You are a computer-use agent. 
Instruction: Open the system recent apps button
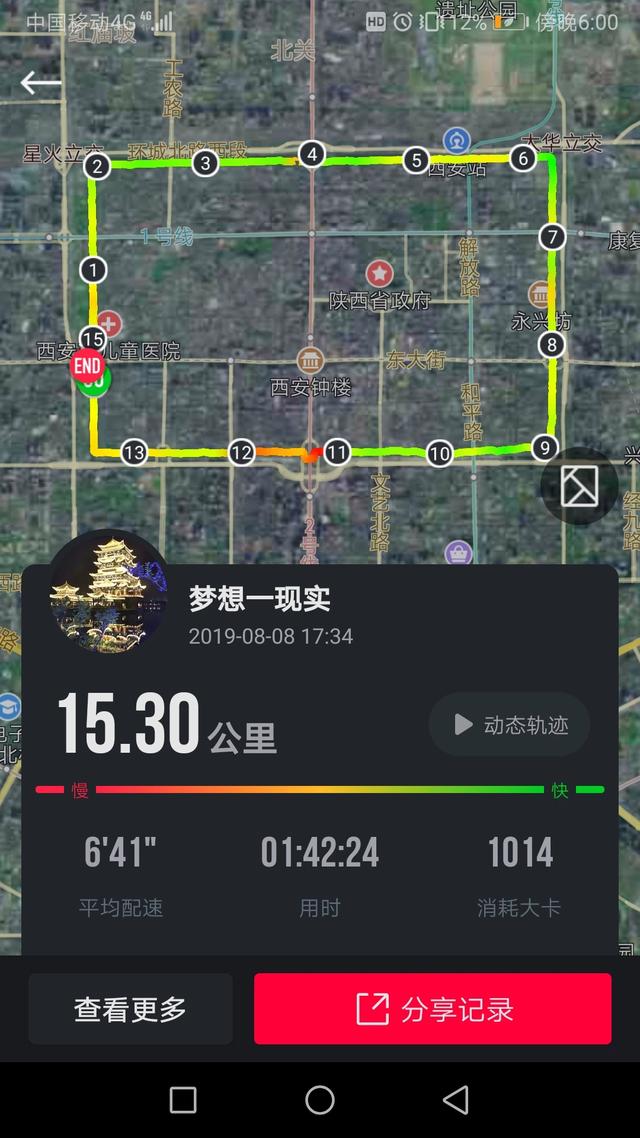(183, 1100)
